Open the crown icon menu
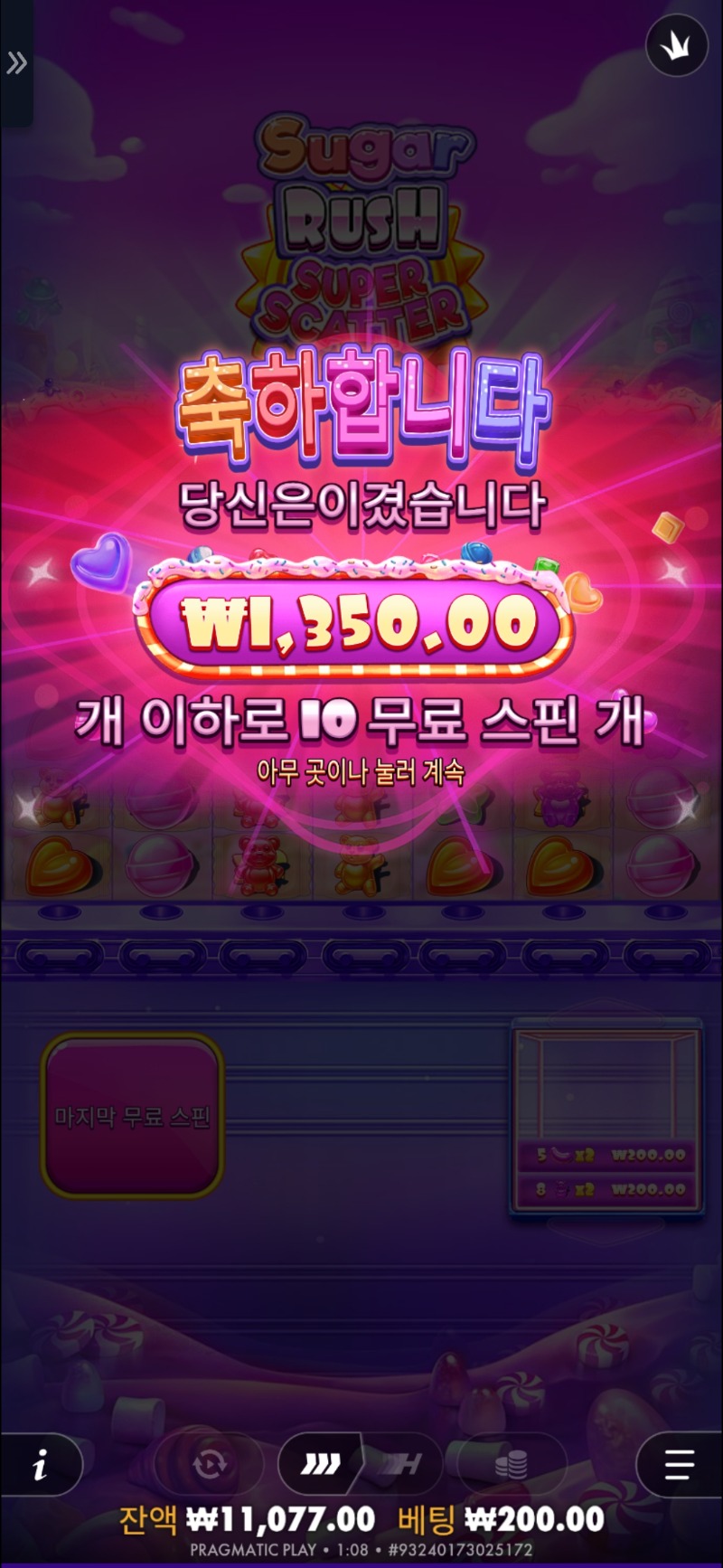 pos(677,47)
